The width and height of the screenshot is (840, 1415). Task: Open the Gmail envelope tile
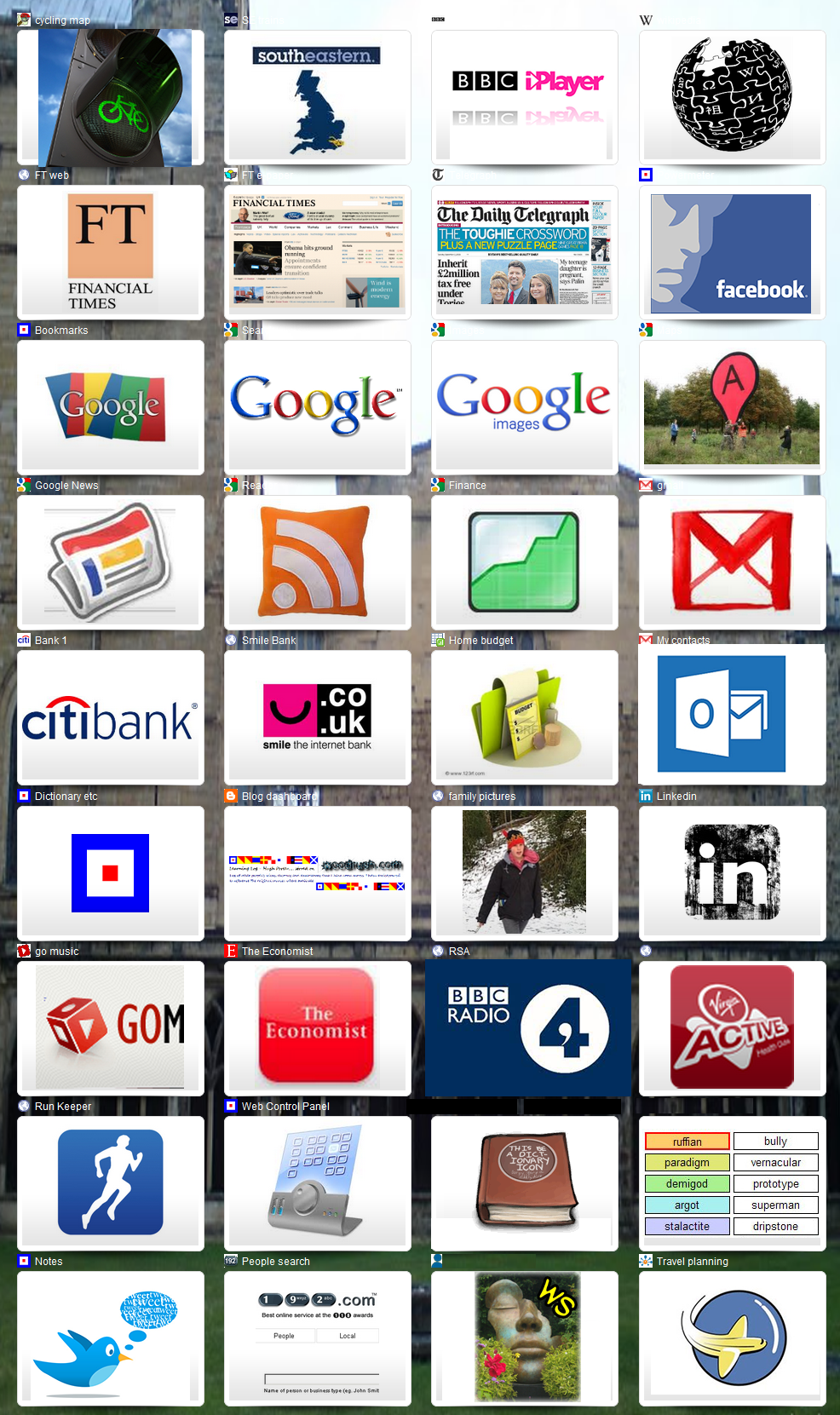[x=732, y=562]
